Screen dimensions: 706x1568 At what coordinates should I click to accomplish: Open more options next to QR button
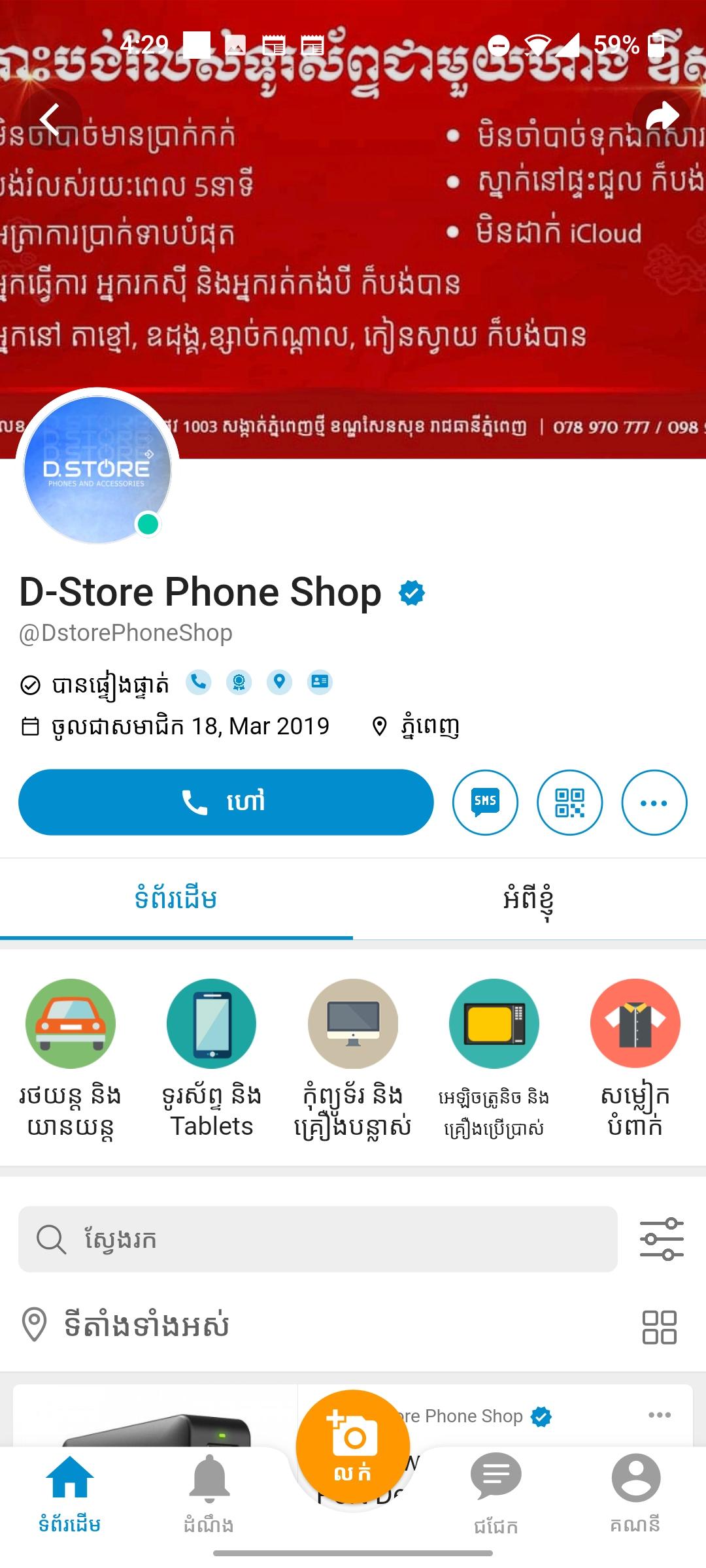point(654,802)
